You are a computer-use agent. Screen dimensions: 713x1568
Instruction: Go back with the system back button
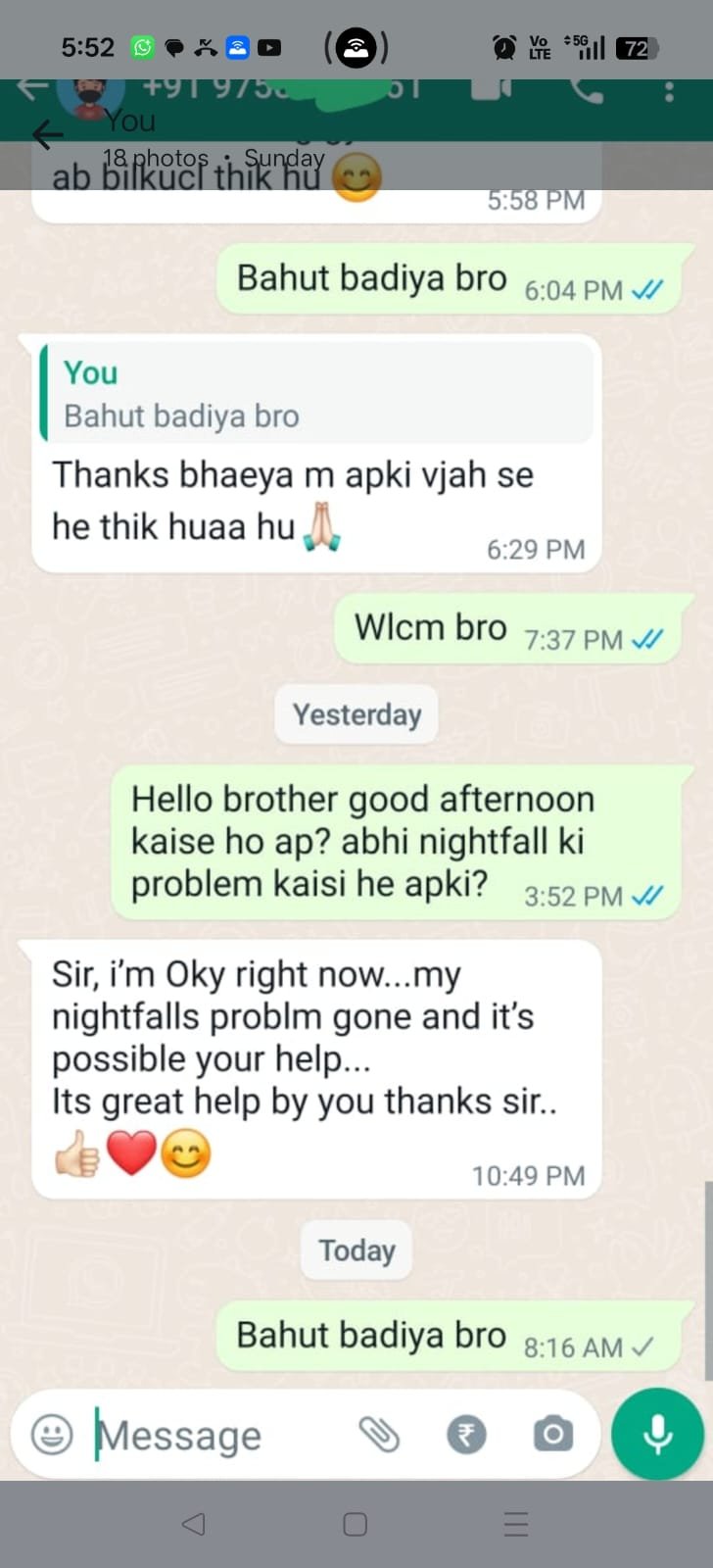pyautogui.click(x=194, y=1524)
